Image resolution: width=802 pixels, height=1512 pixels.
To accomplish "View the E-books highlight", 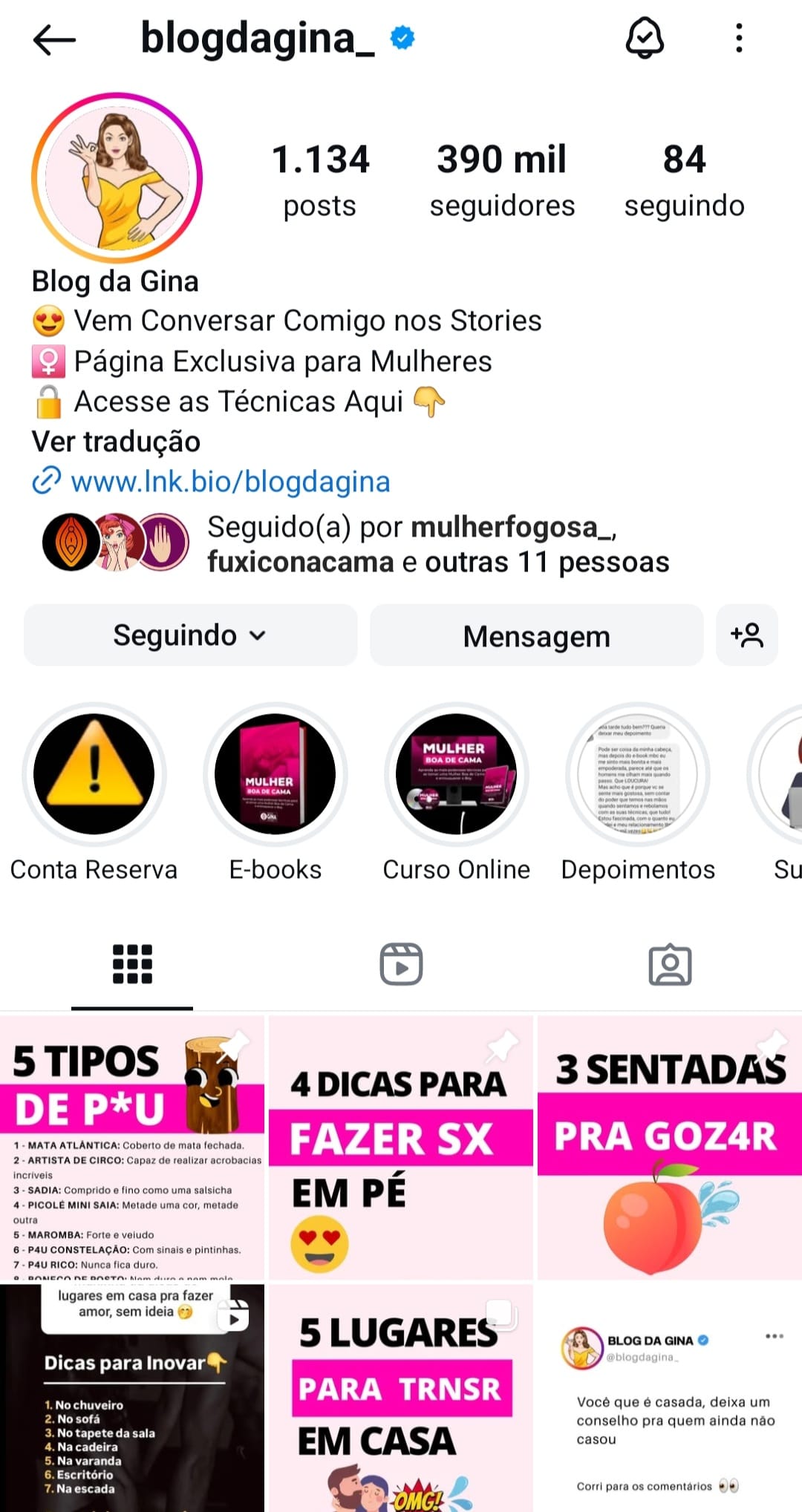I will (276, 774).
